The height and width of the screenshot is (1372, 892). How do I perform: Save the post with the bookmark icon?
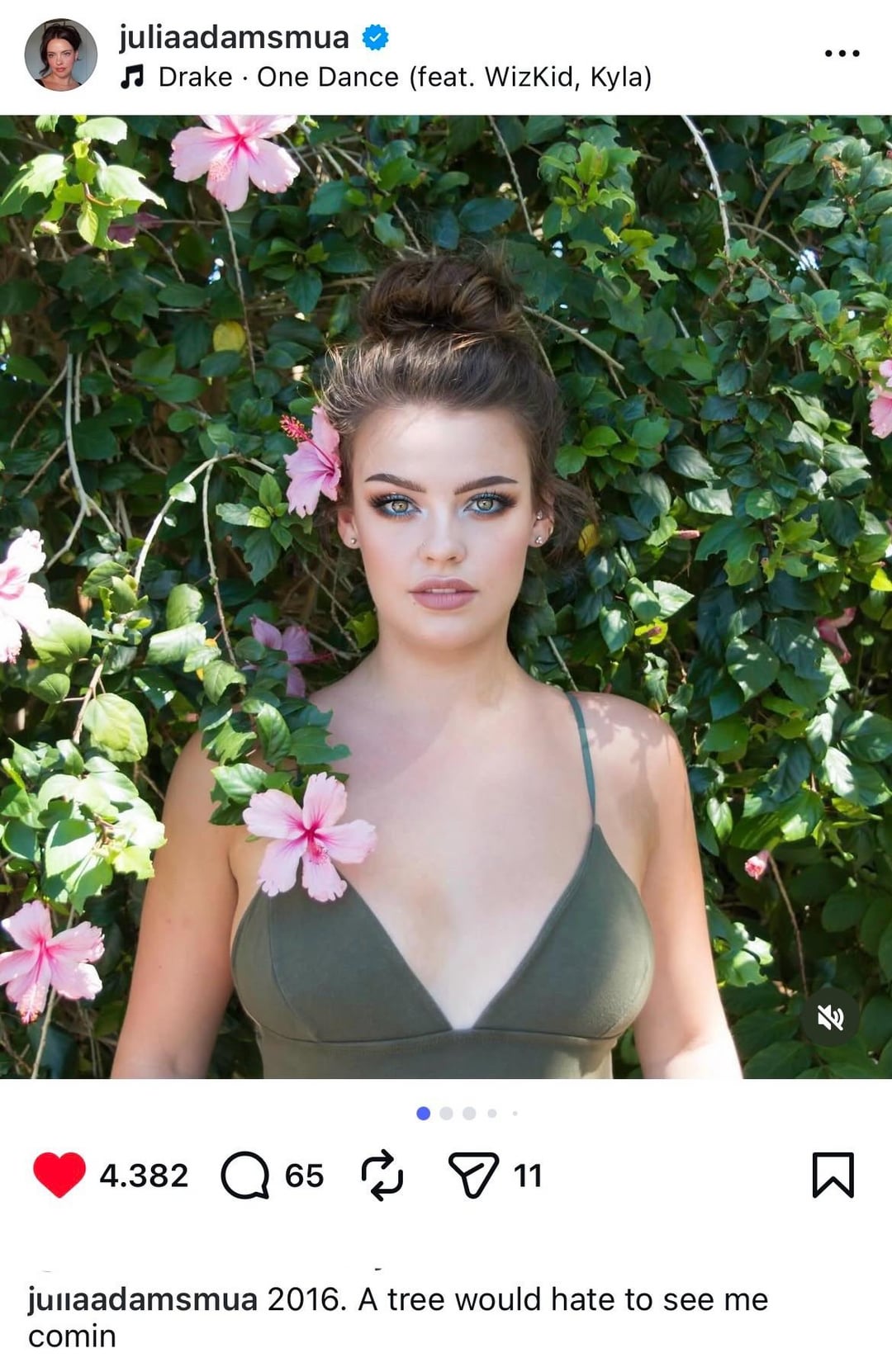click(x=833, y=1175)
